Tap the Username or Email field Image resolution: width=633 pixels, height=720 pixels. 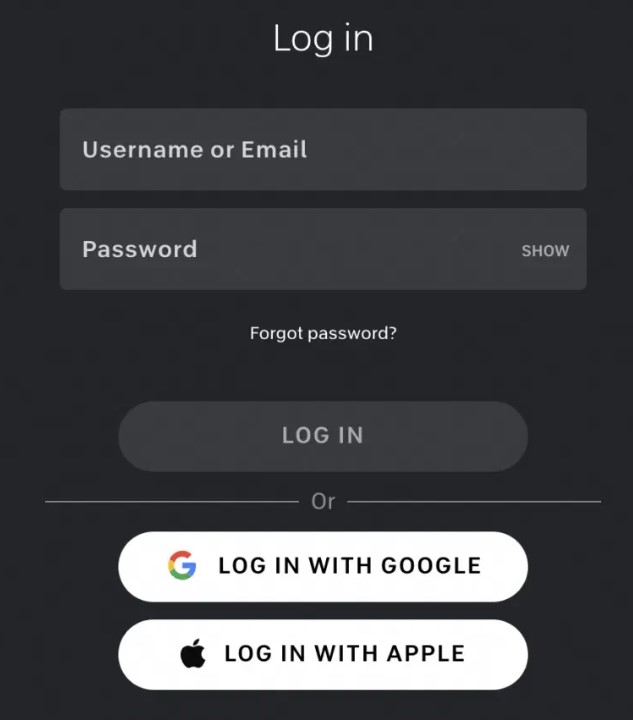point(322,150)
